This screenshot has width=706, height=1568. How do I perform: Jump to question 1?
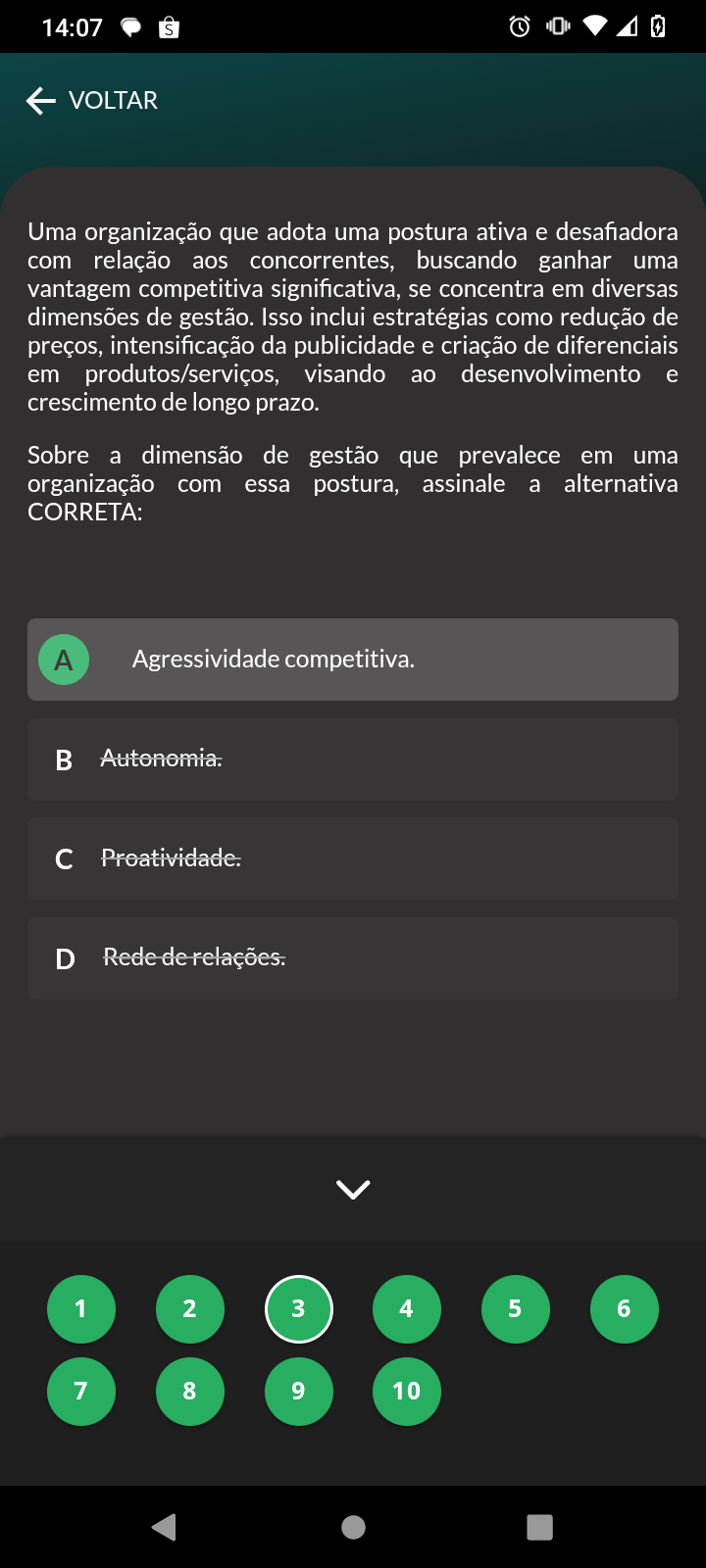(x=81, y=1309)
